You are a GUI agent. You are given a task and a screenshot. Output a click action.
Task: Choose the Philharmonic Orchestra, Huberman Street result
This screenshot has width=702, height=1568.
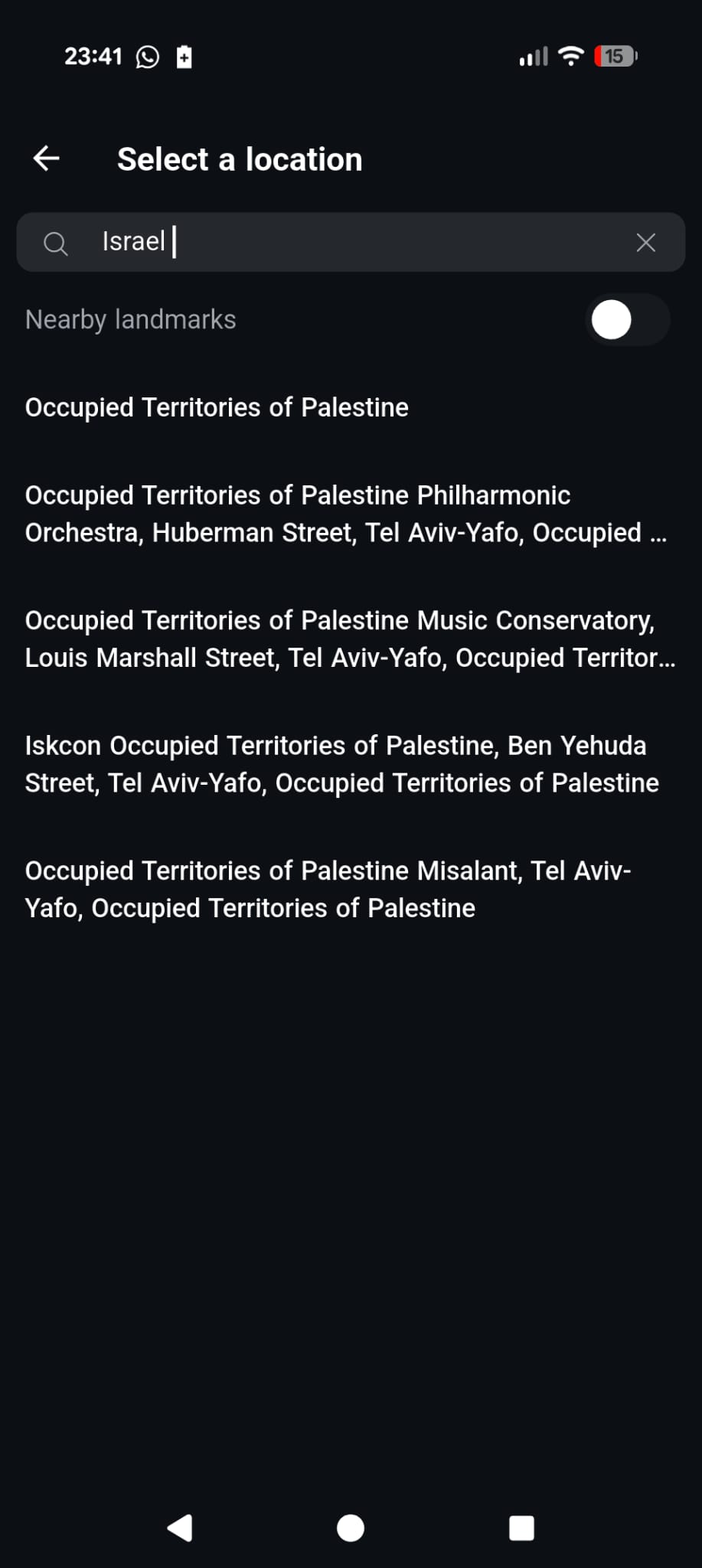[344, 514]
